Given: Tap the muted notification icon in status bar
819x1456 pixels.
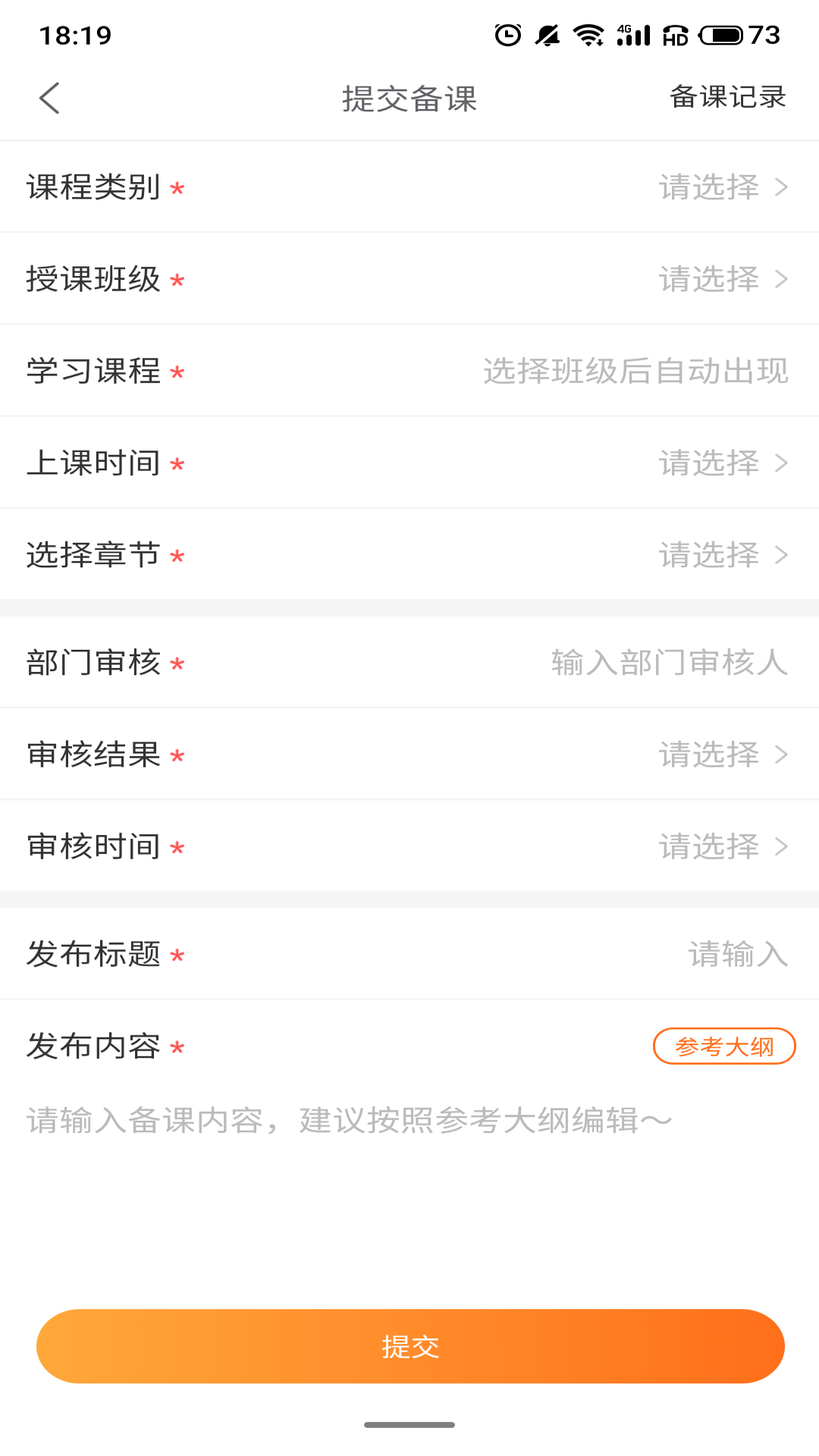Looking at the screenshot, I should point(546,34).
